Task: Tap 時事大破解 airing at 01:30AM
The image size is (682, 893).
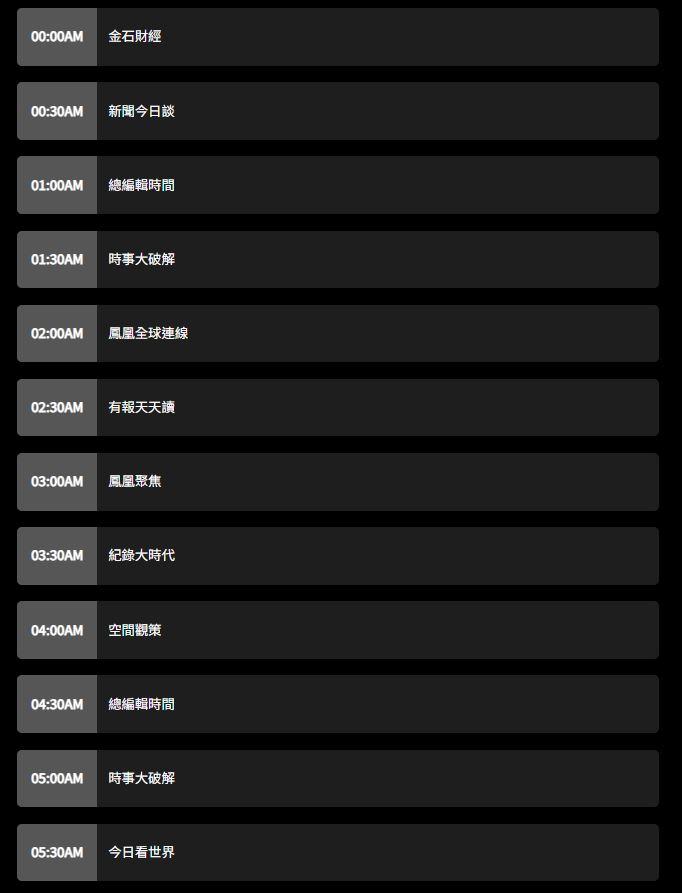Action: click(x=141, y=259)
